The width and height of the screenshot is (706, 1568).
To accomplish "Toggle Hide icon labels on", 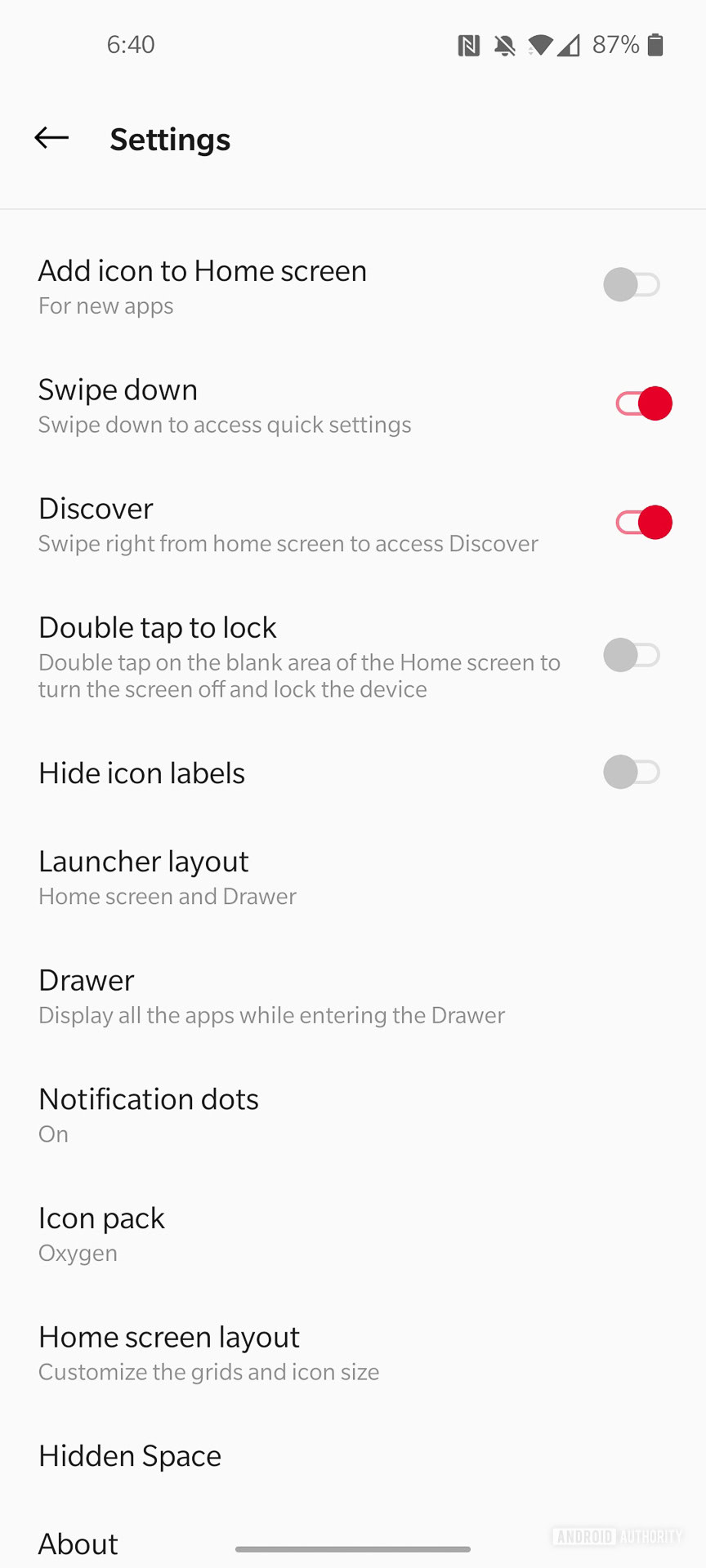I will 632,772.
